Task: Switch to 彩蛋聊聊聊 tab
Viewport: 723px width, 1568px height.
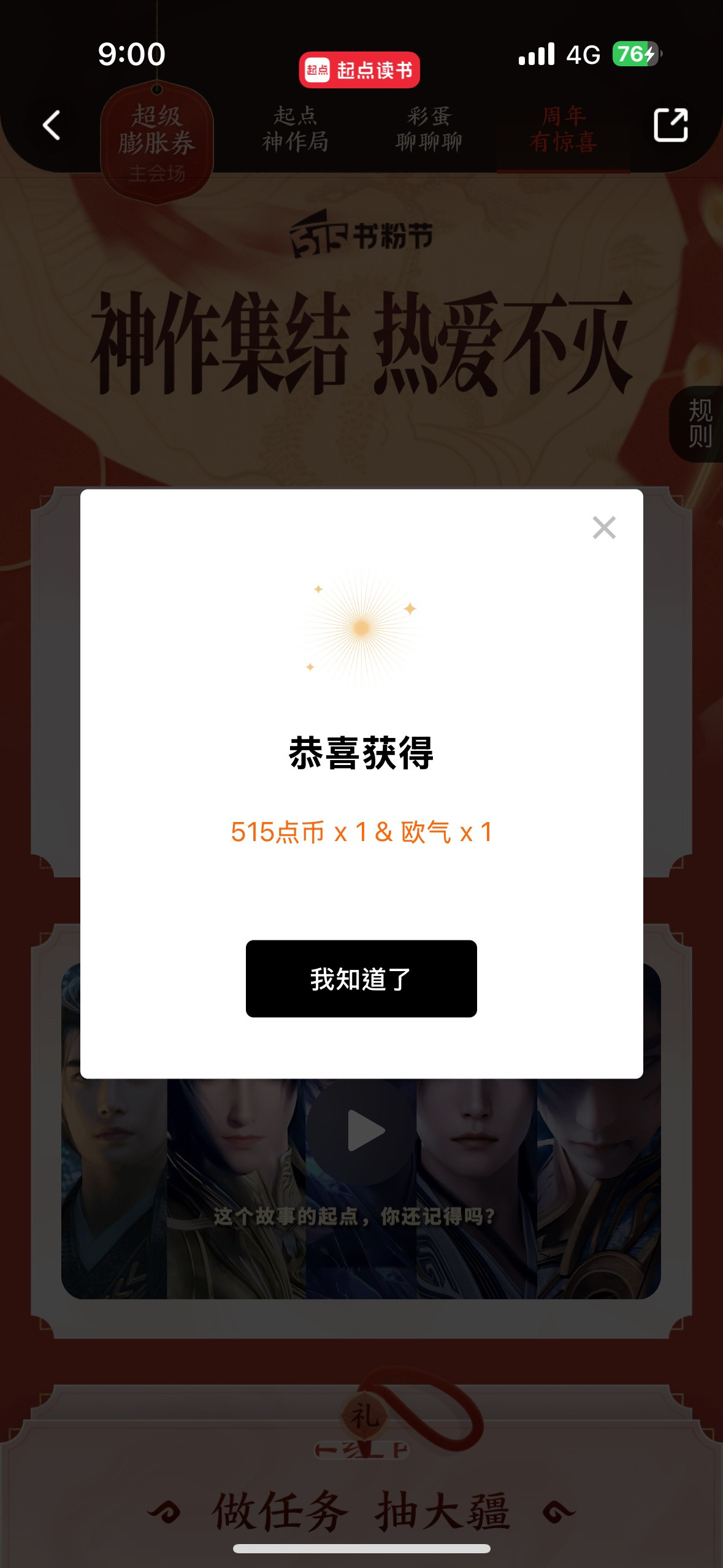Action: click(x=429, y=129)
